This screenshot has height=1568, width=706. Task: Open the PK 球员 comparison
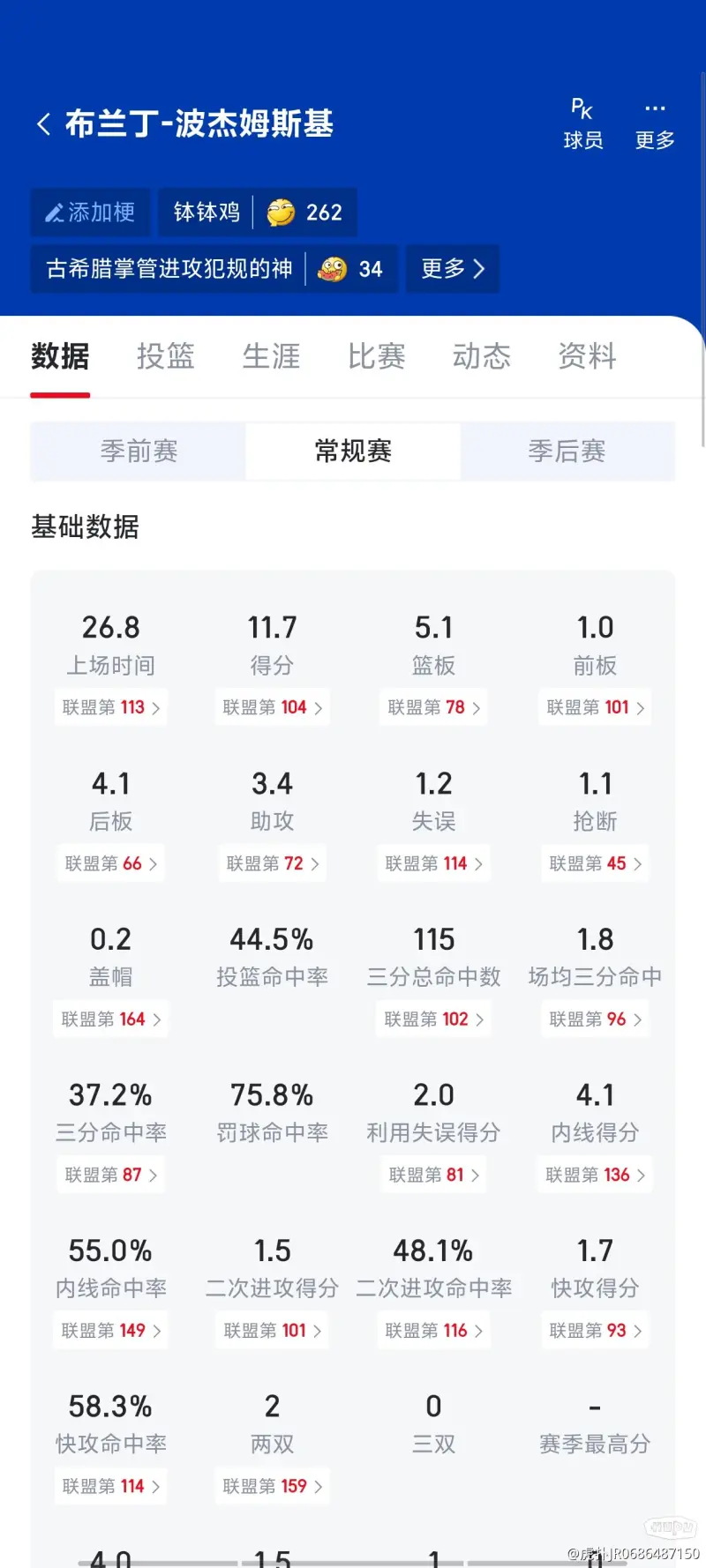pyautogui.click(x=582, y=124)
